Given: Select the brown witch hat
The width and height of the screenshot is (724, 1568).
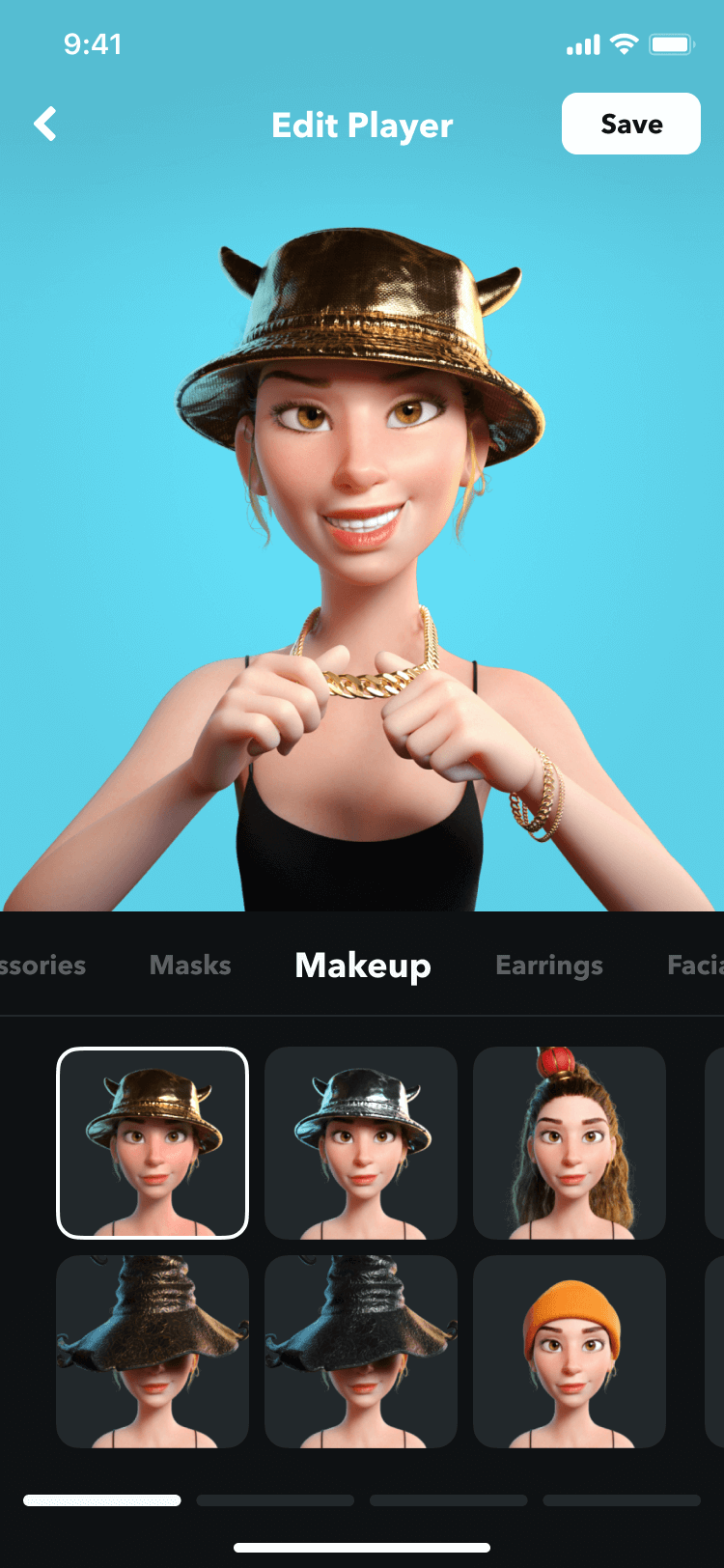Looking at the screenshot, I should 152,1350.
